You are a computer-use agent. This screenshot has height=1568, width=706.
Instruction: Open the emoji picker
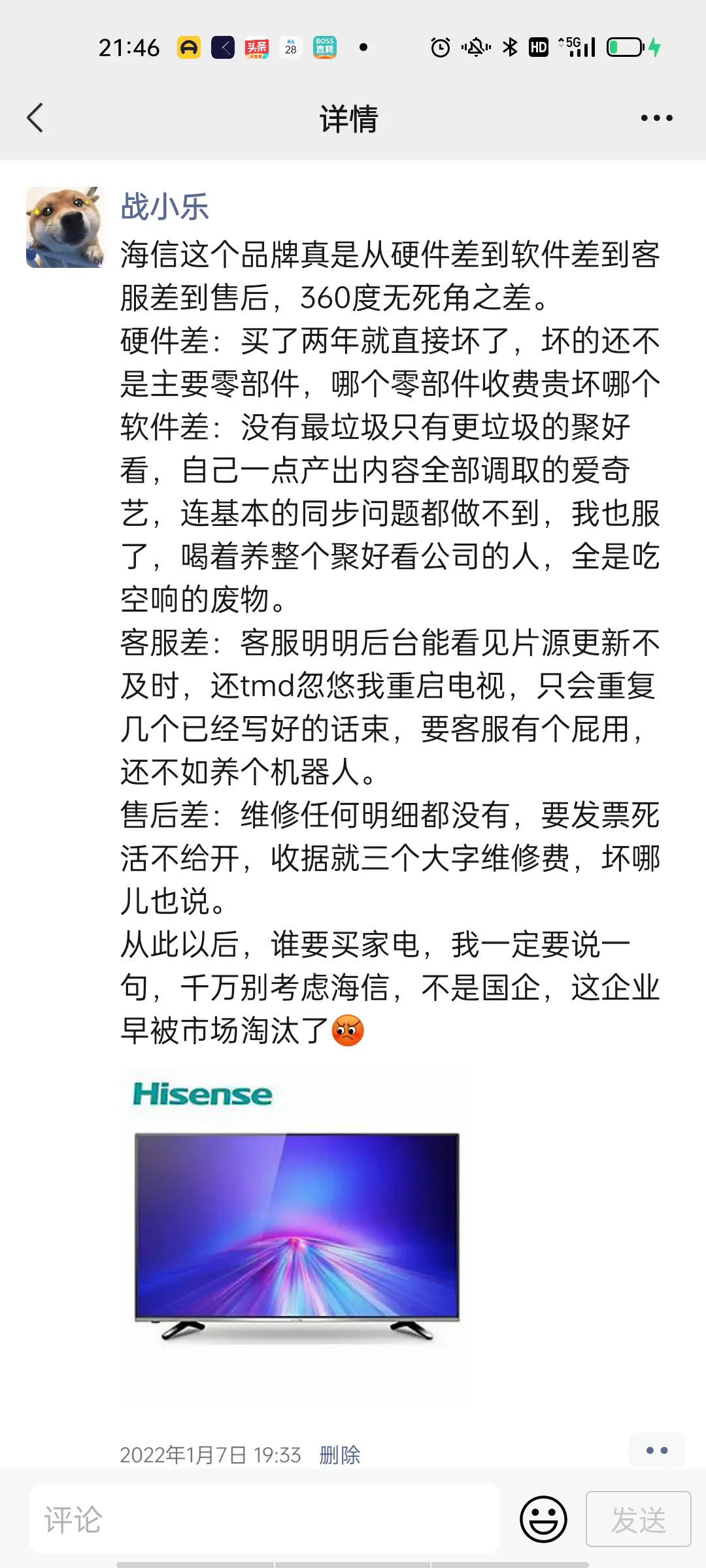(543, 1519)
